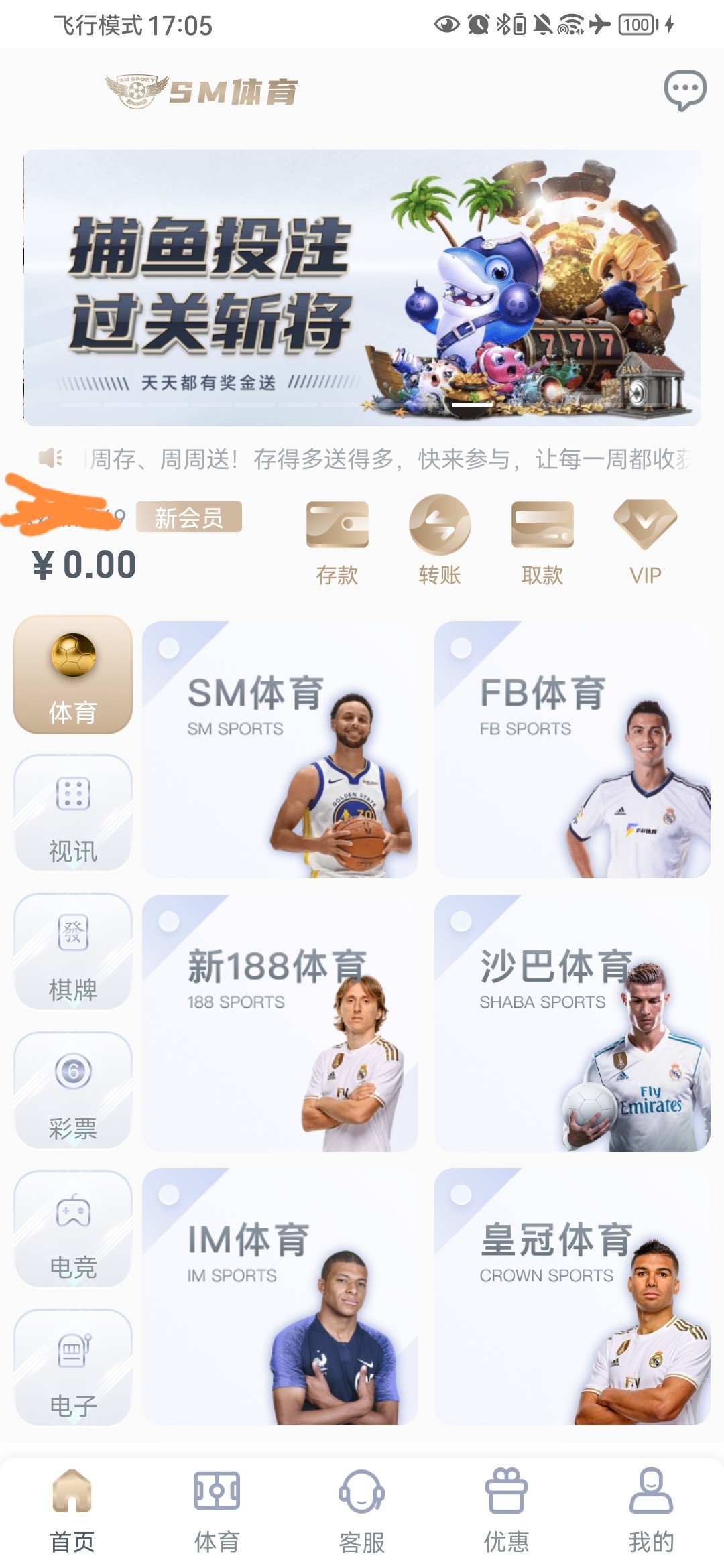Open the 捕鱼投注 promotional banner
This screenshot has height=1568, width=724.
pos(362,287)
